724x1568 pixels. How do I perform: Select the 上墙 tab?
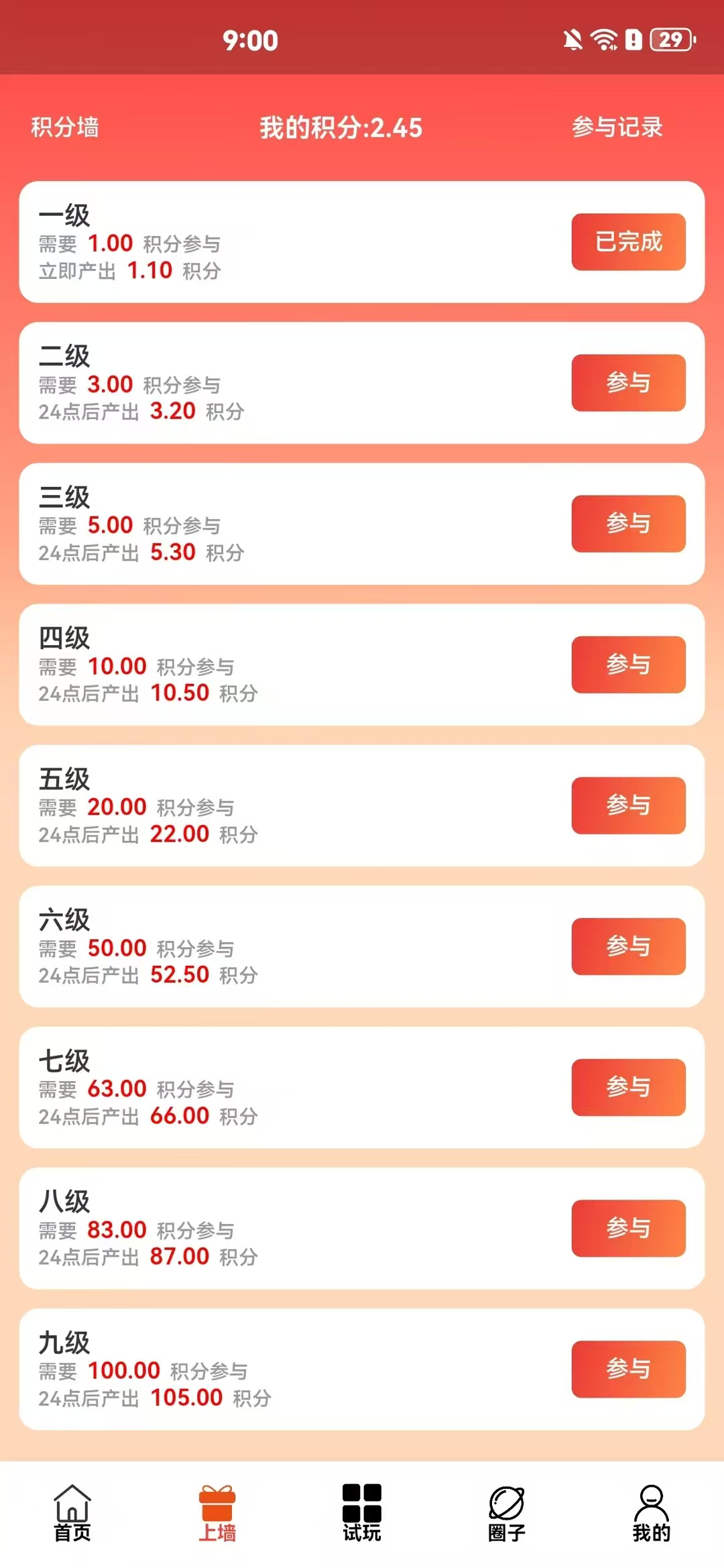217,1513
